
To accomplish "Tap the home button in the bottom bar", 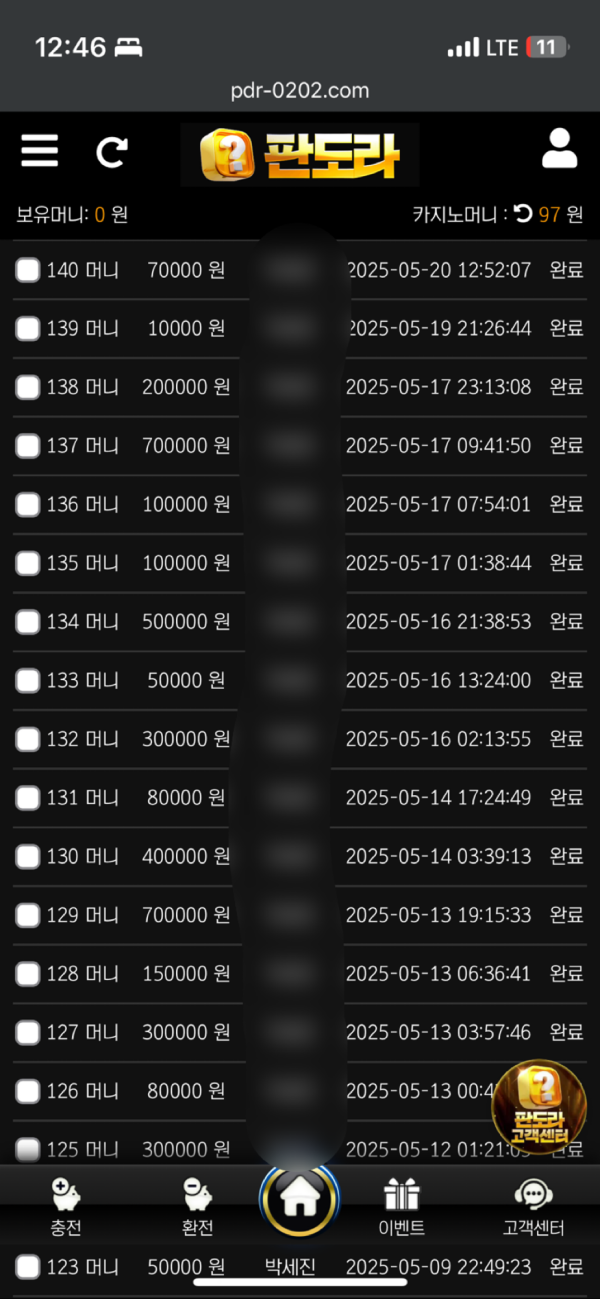I will 300,1197.
